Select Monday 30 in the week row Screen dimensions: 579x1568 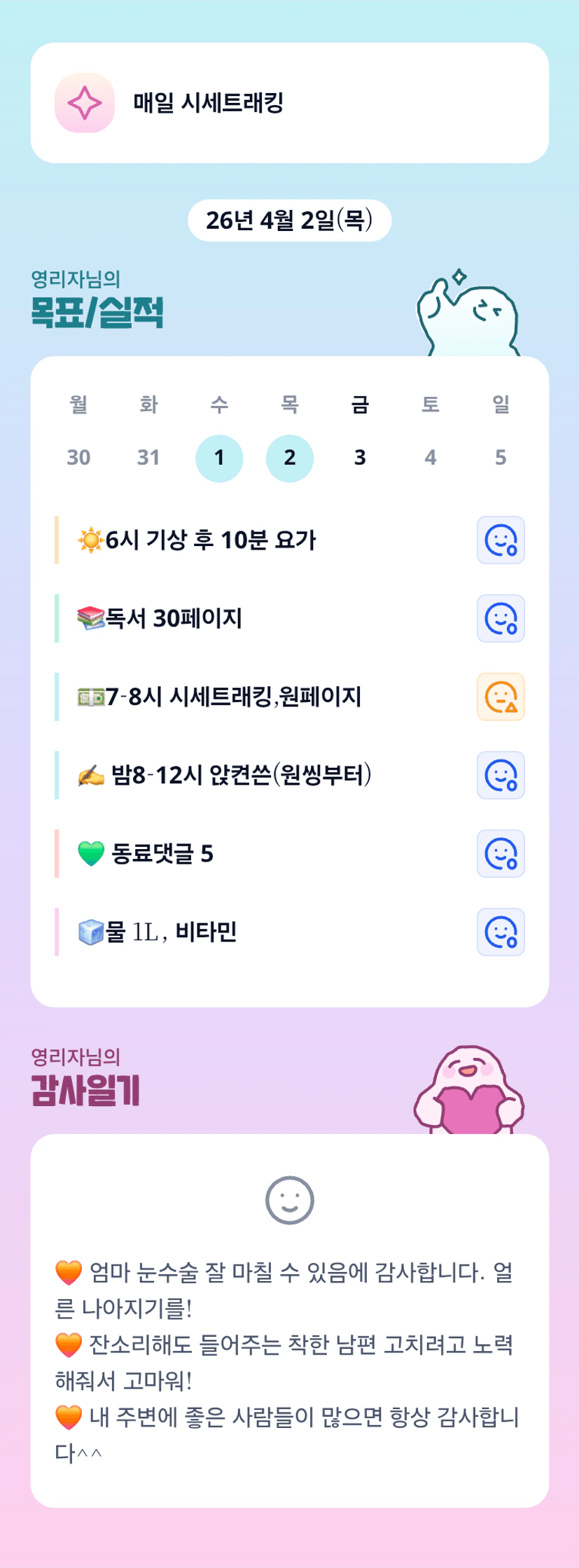[x=78, y=458]
